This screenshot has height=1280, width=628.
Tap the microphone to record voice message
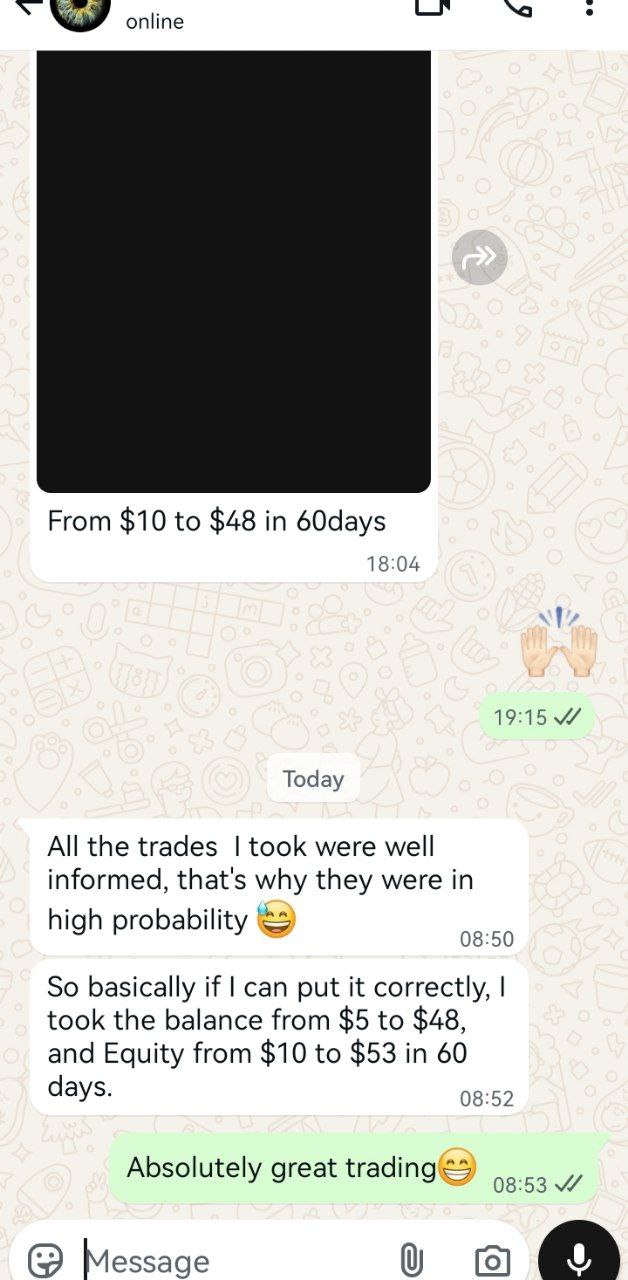click(x=579, y=1256)
